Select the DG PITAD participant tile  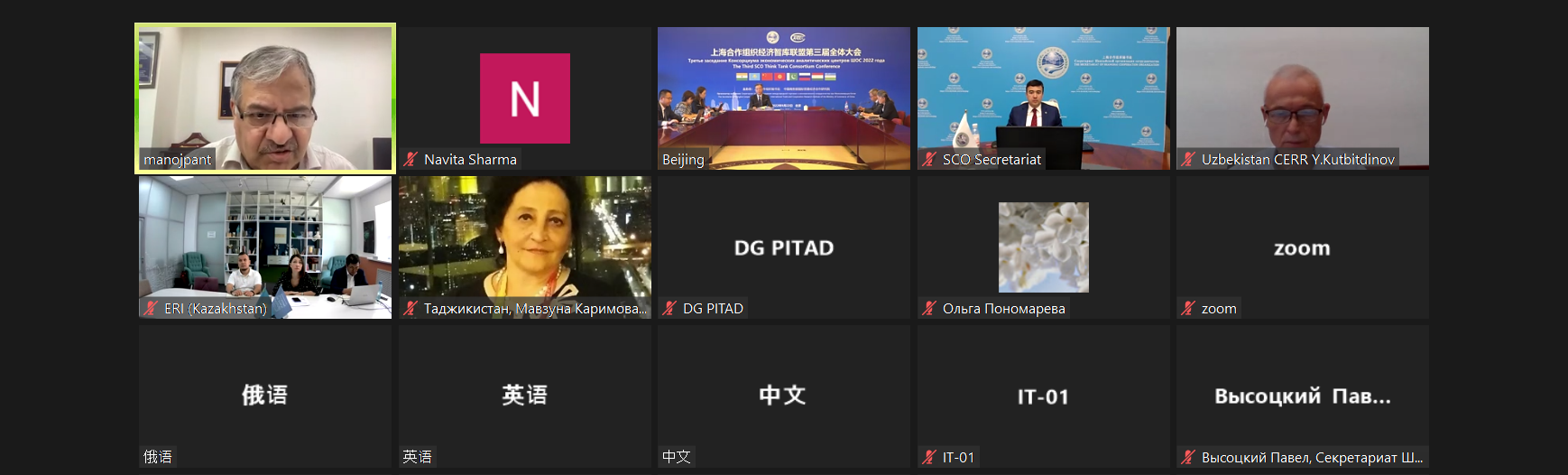click(783, 247)
